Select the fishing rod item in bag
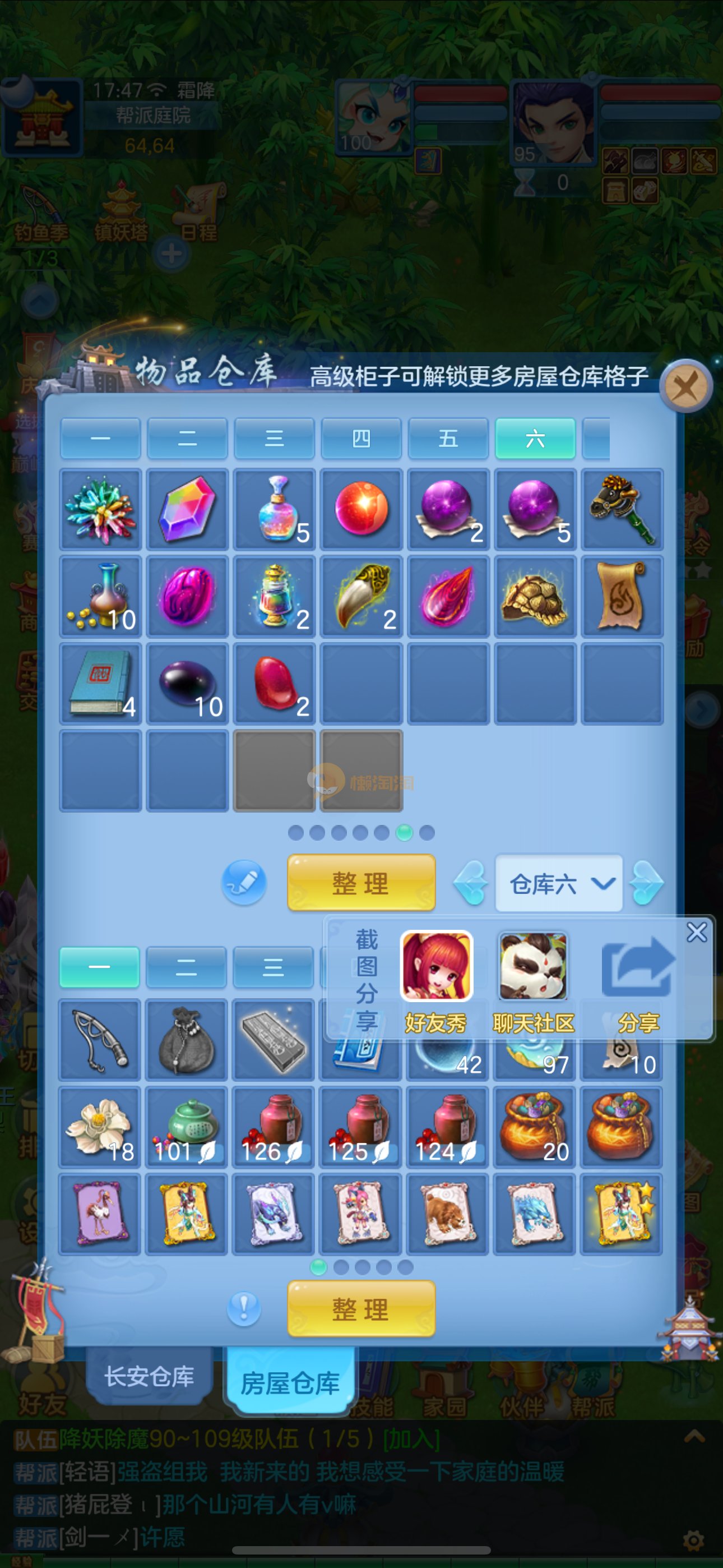Viewport: 723px width, 1568px height. point(100,1040)
